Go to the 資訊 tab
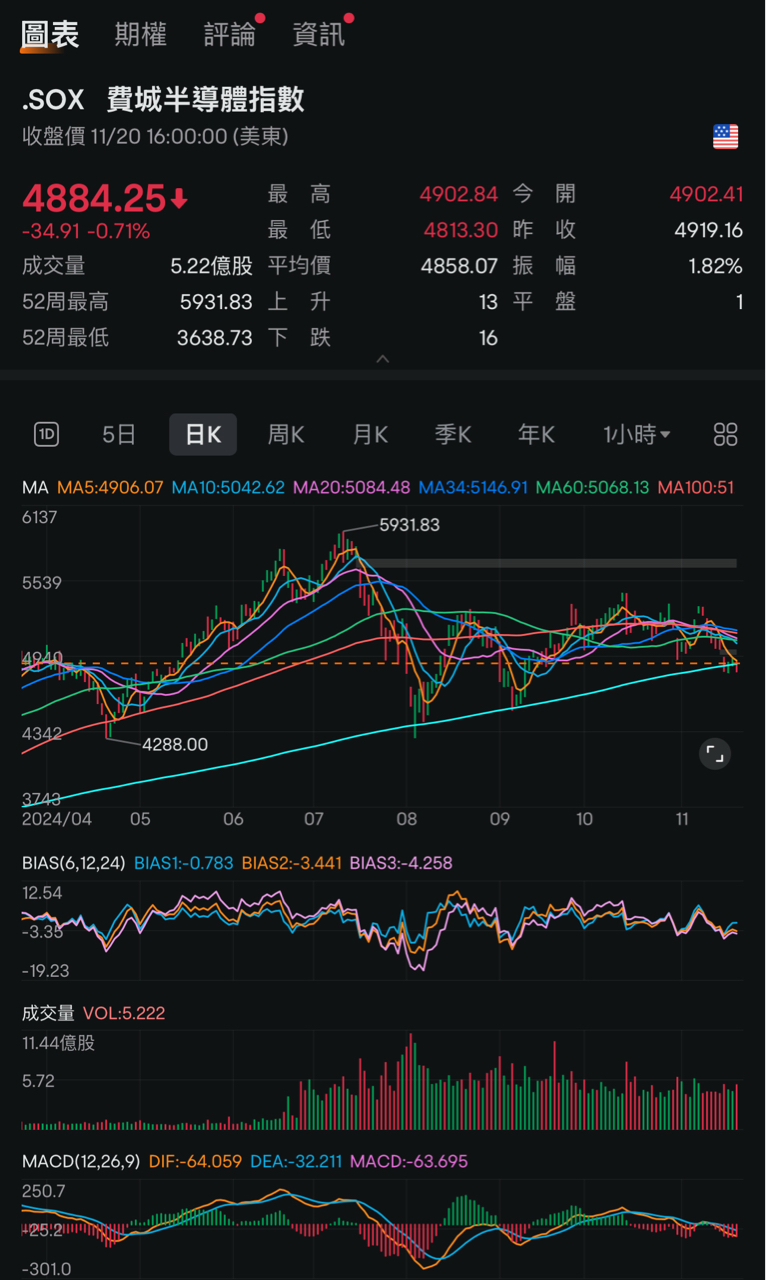This screenshot has width=766, height=1280. (319, 35)
